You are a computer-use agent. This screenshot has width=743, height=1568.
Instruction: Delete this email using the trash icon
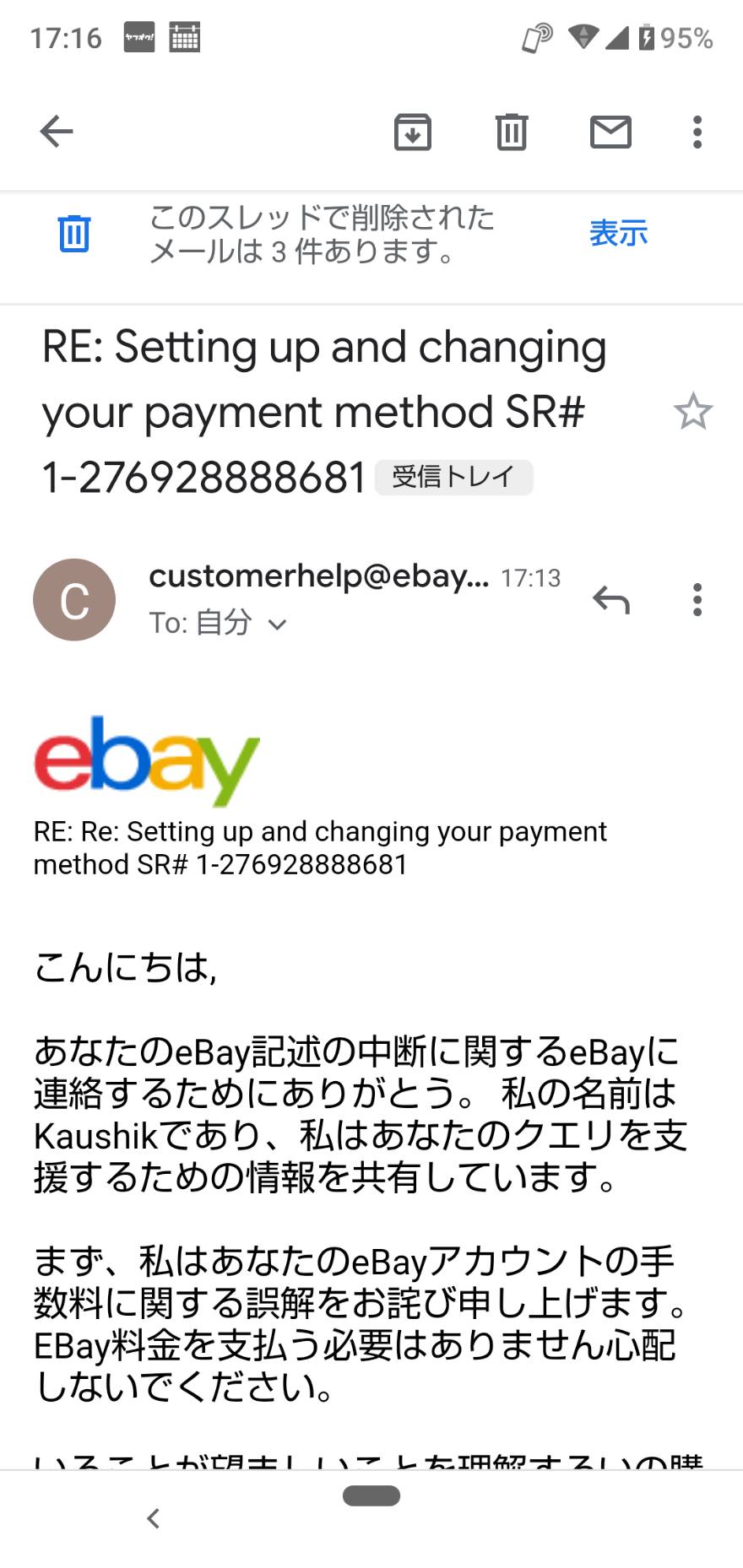(512, 132)
